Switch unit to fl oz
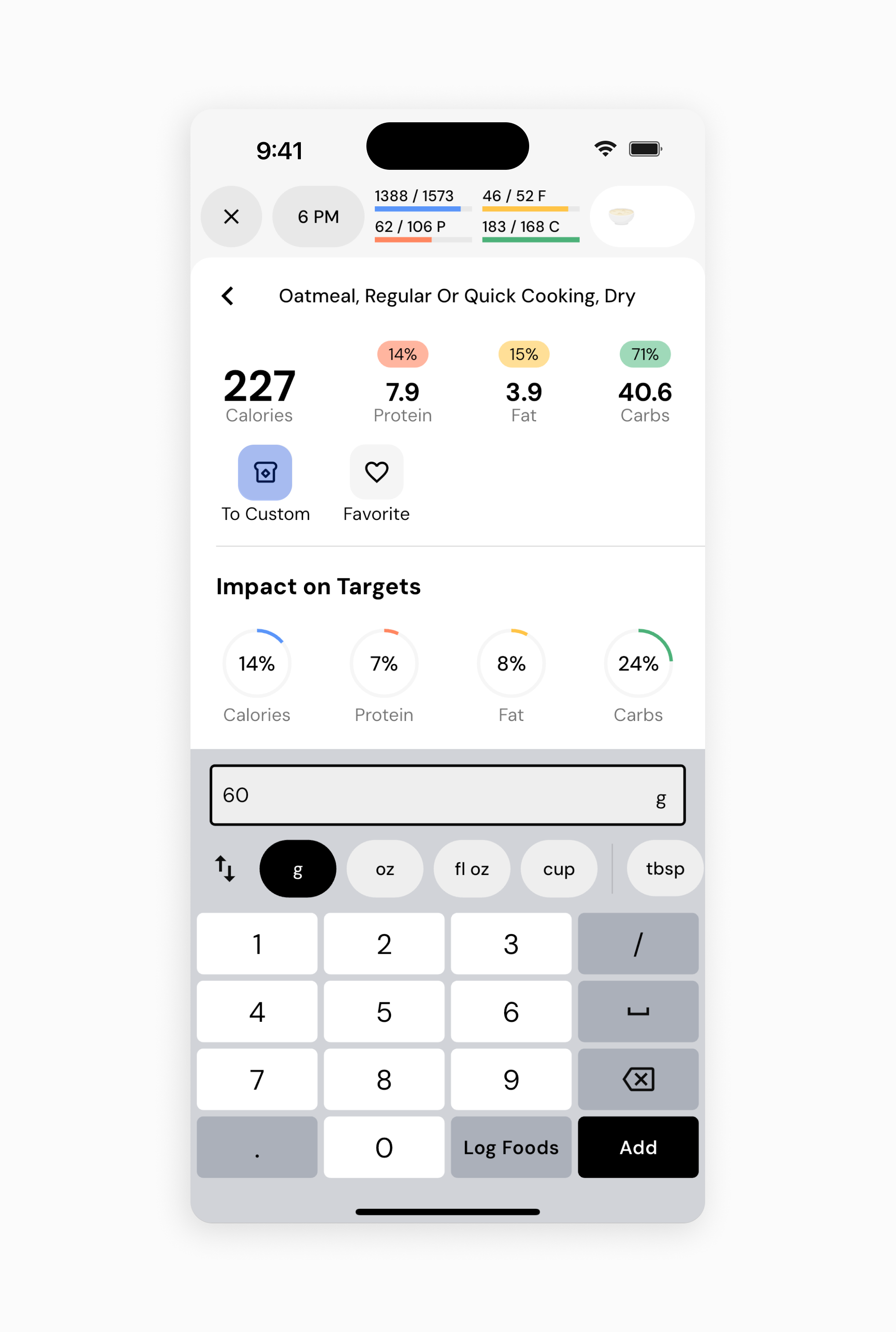Screen dimensions: 896x1332 click(x=472, y=869)
